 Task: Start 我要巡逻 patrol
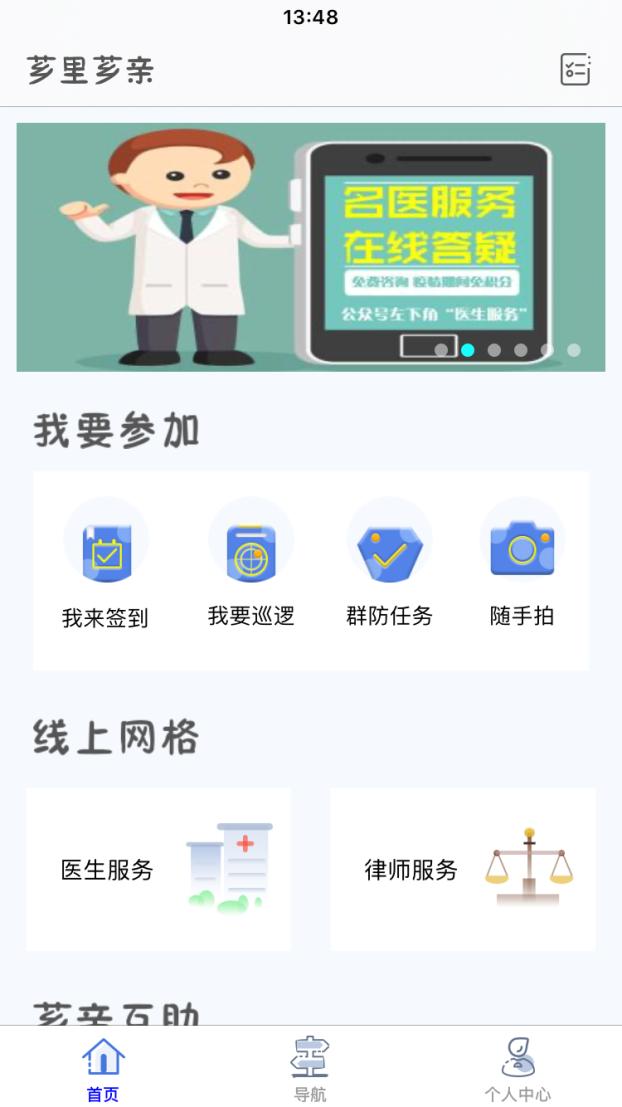pyautogui.click(x=250, y=564)
